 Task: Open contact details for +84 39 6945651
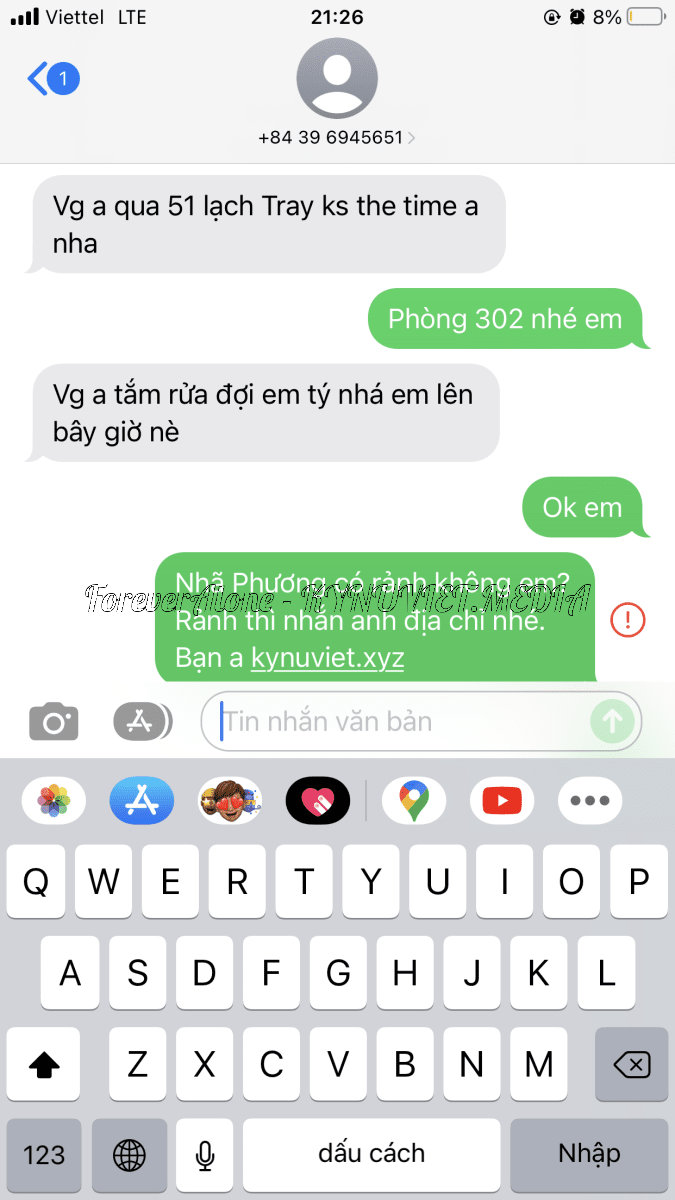337,137
